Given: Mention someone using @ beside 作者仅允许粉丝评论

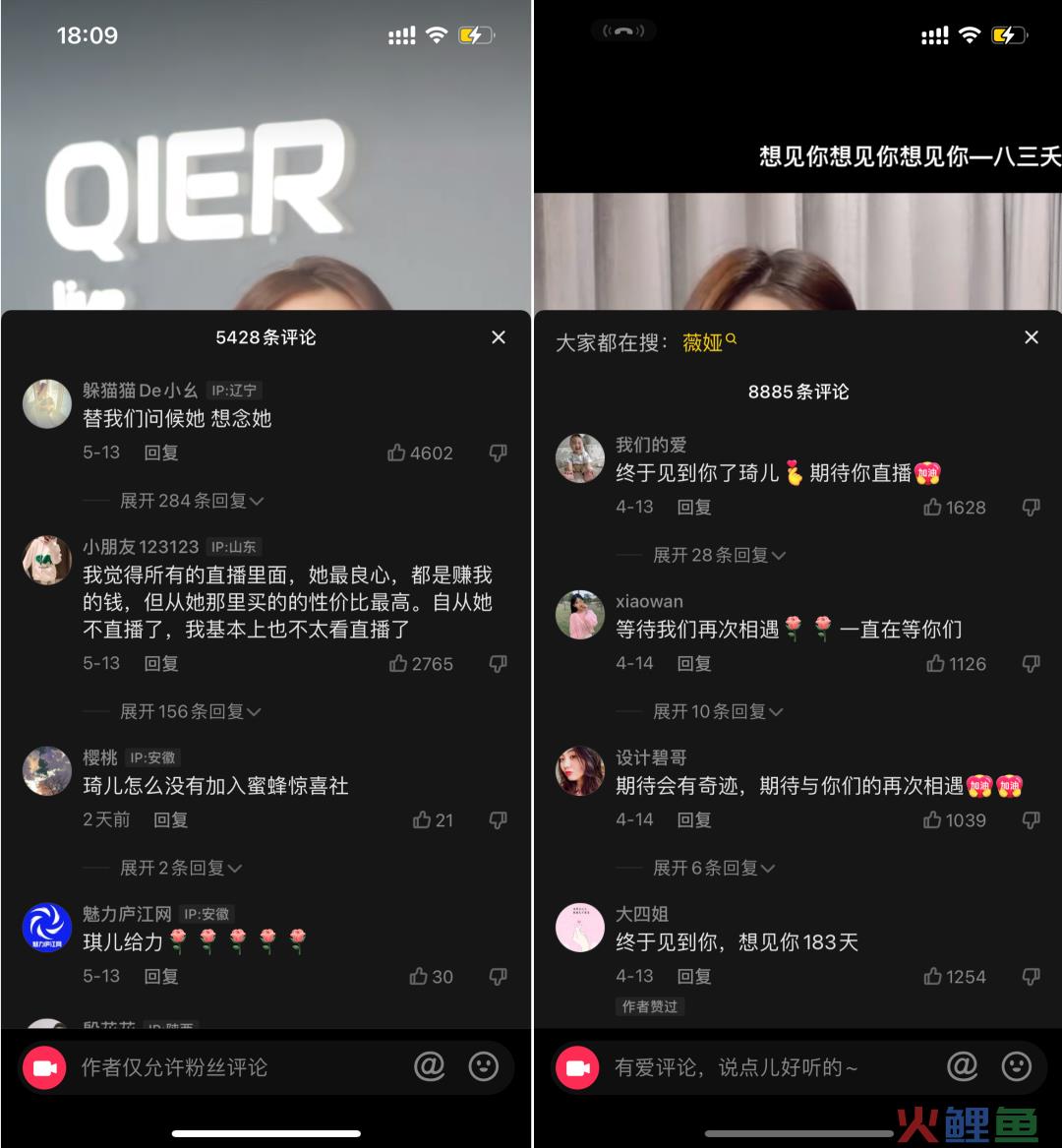Looking at the screenshot, I should [x=430, y=1066].
